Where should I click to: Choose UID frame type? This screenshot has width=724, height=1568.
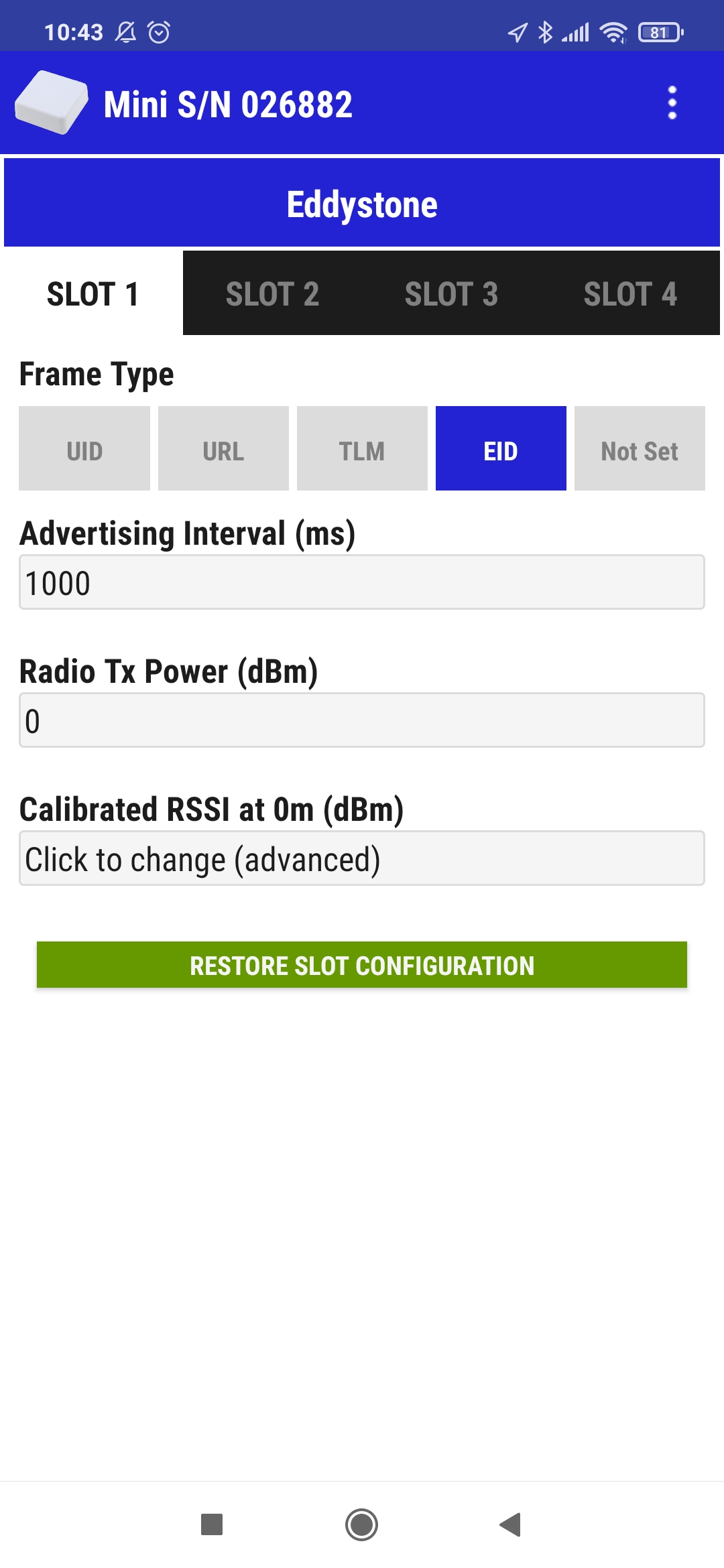pyautogui.click(x=84, y=448)
